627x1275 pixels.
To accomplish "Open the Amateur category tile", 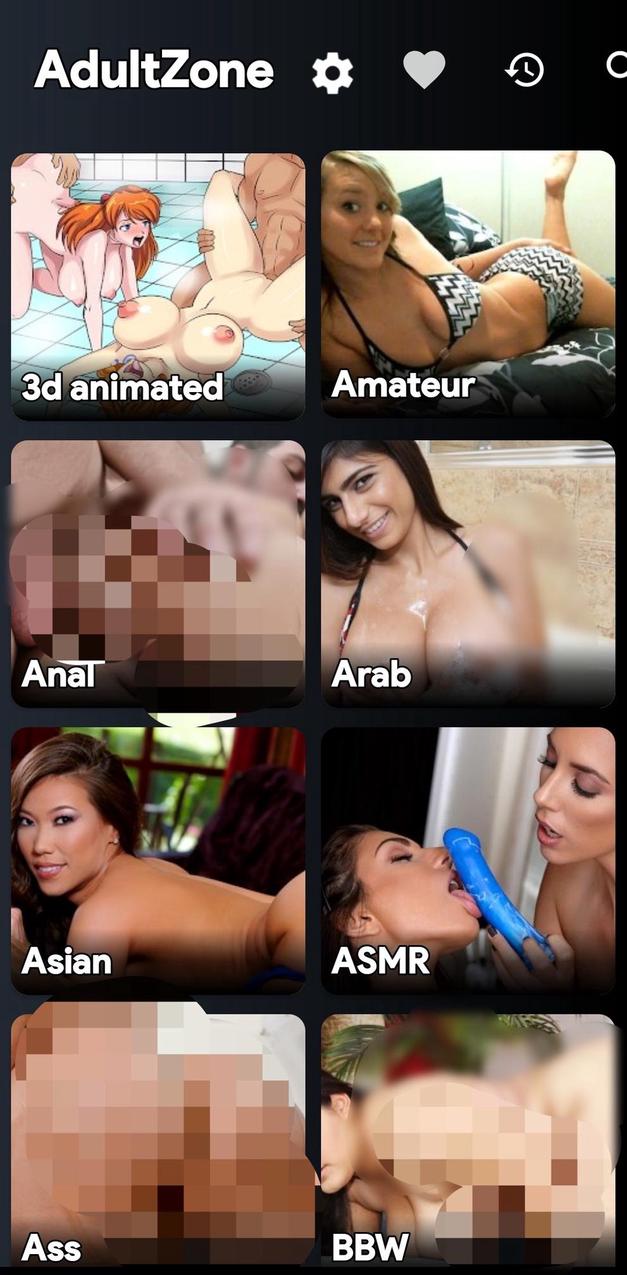I will (468, 285).
